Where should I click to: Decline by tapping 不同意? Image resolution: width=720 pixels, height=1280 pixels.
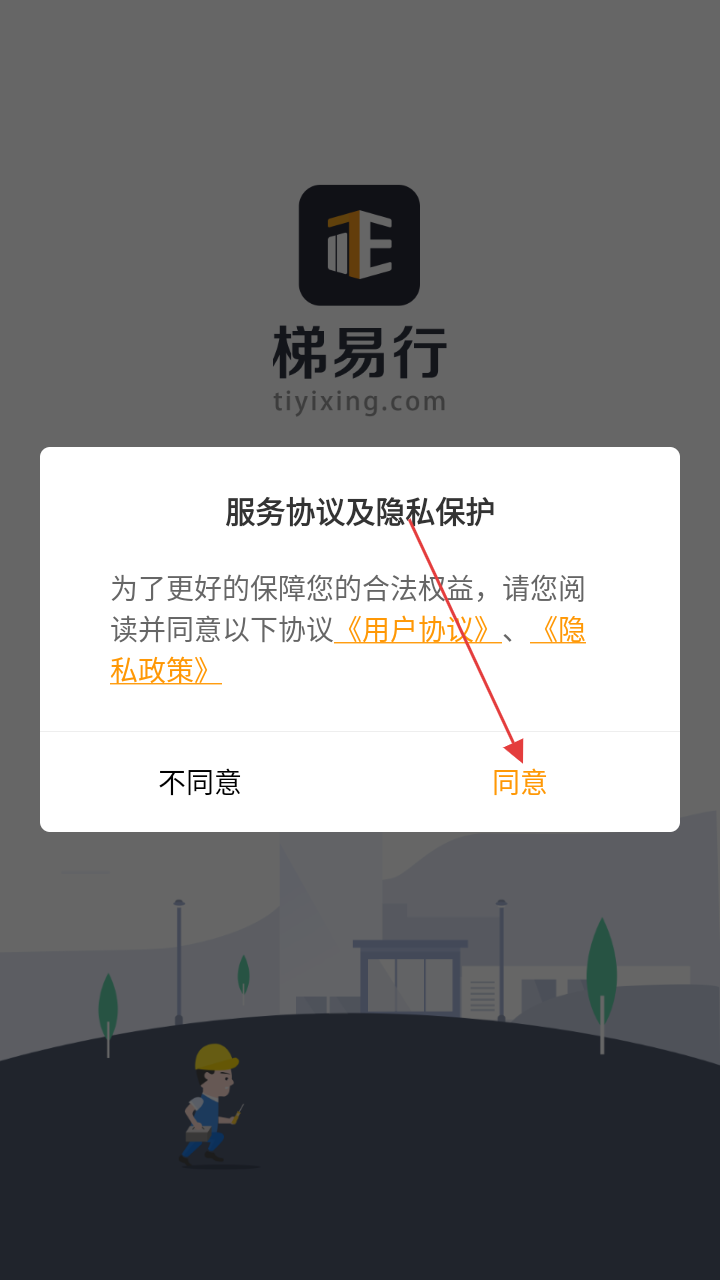[x=200, y=782]
